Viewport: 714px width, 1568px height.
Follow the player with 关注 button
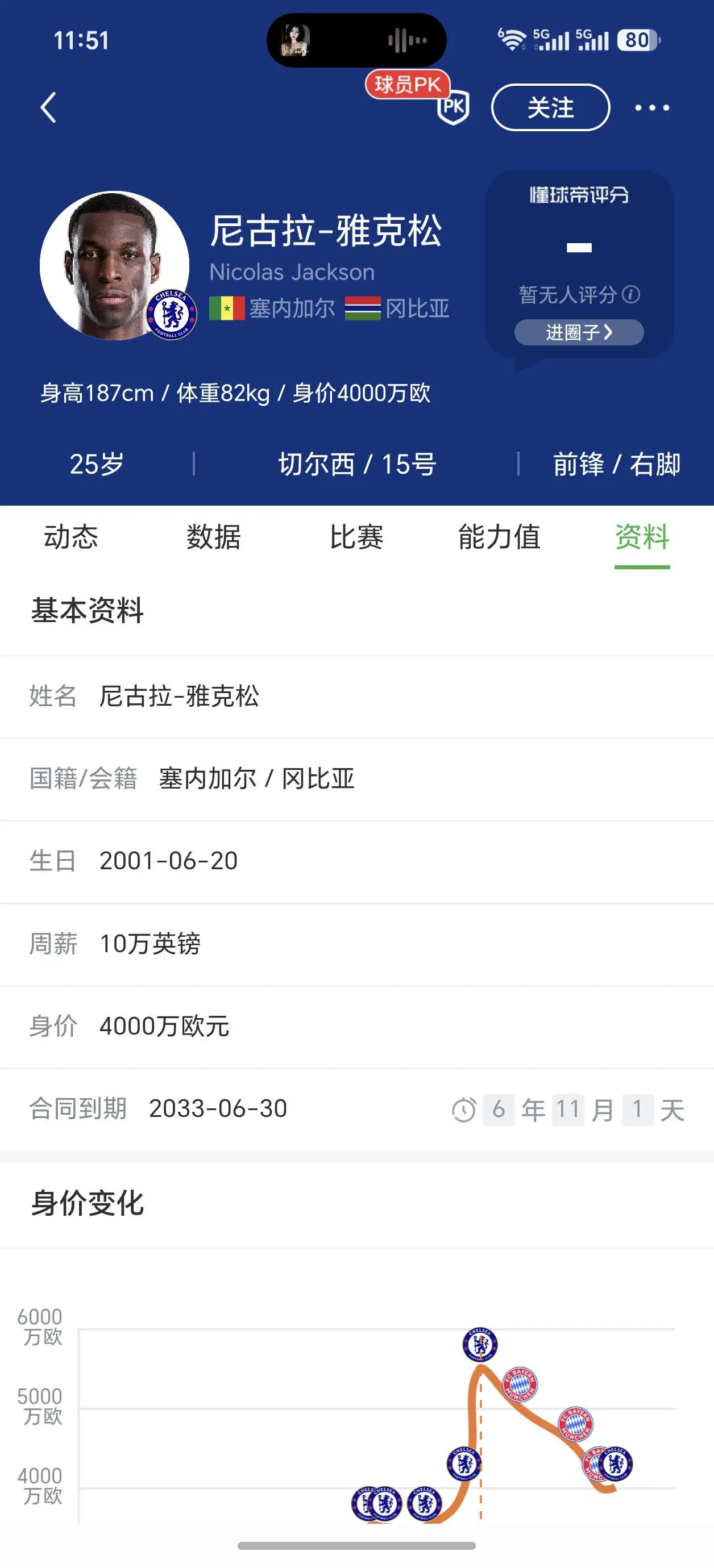tap(550, 108)
